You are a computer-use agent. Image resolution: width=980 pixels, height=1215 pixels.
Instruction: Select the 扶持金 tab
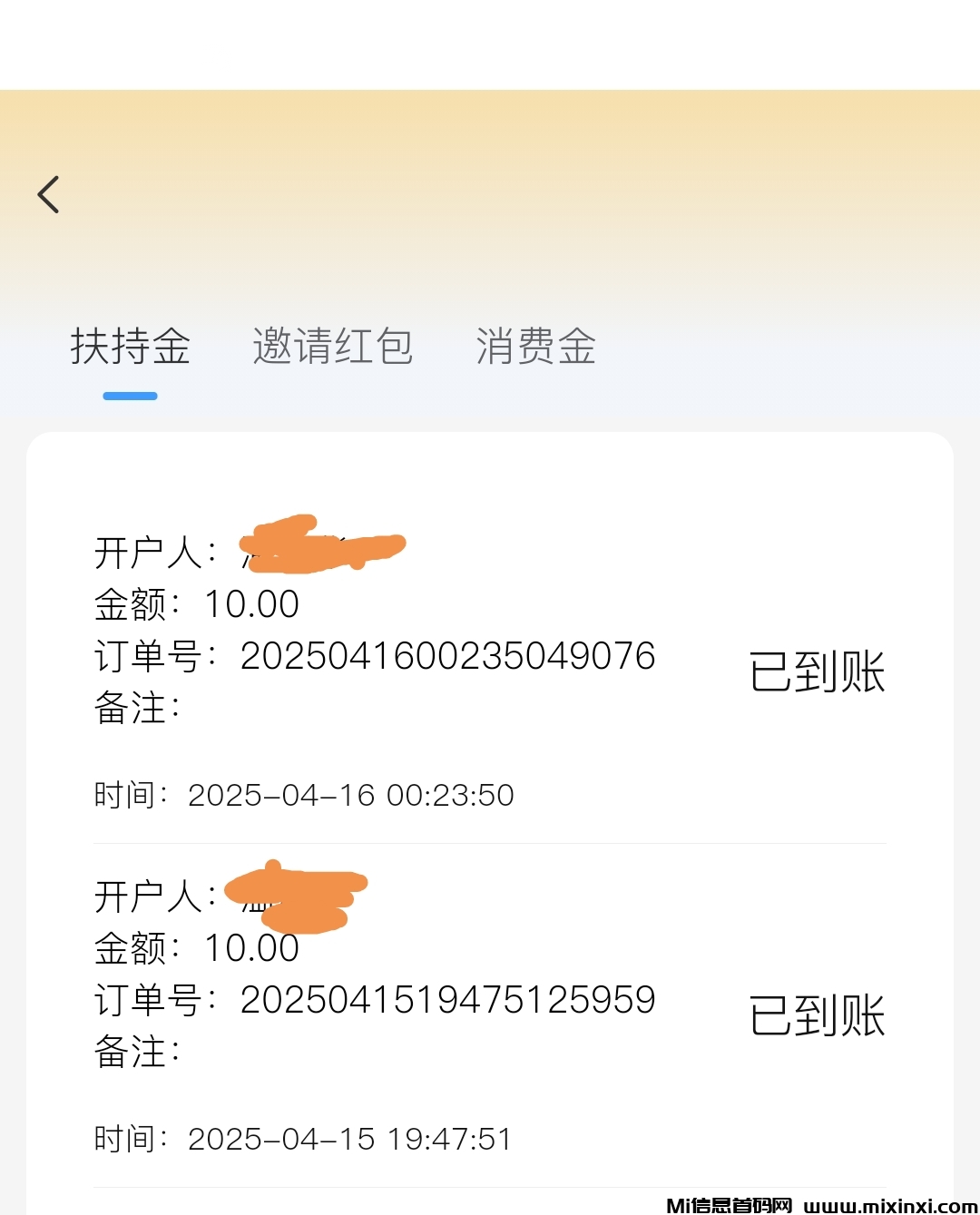tap(130, 347)
